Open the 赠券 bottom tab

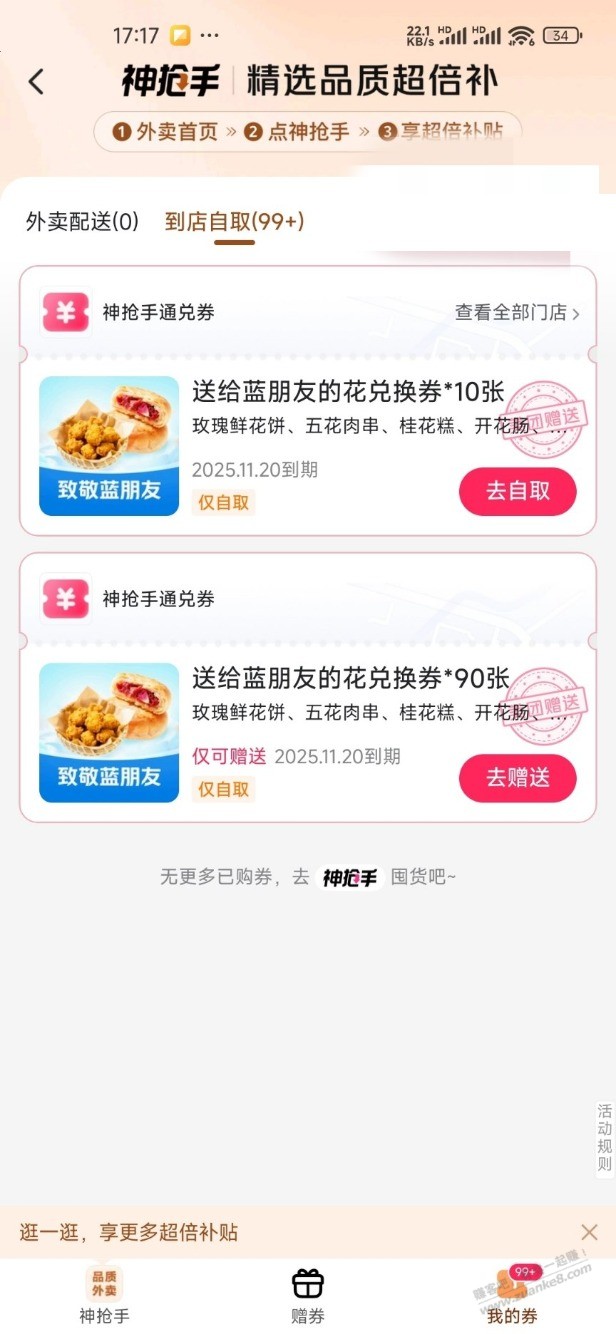[308, 1296]
